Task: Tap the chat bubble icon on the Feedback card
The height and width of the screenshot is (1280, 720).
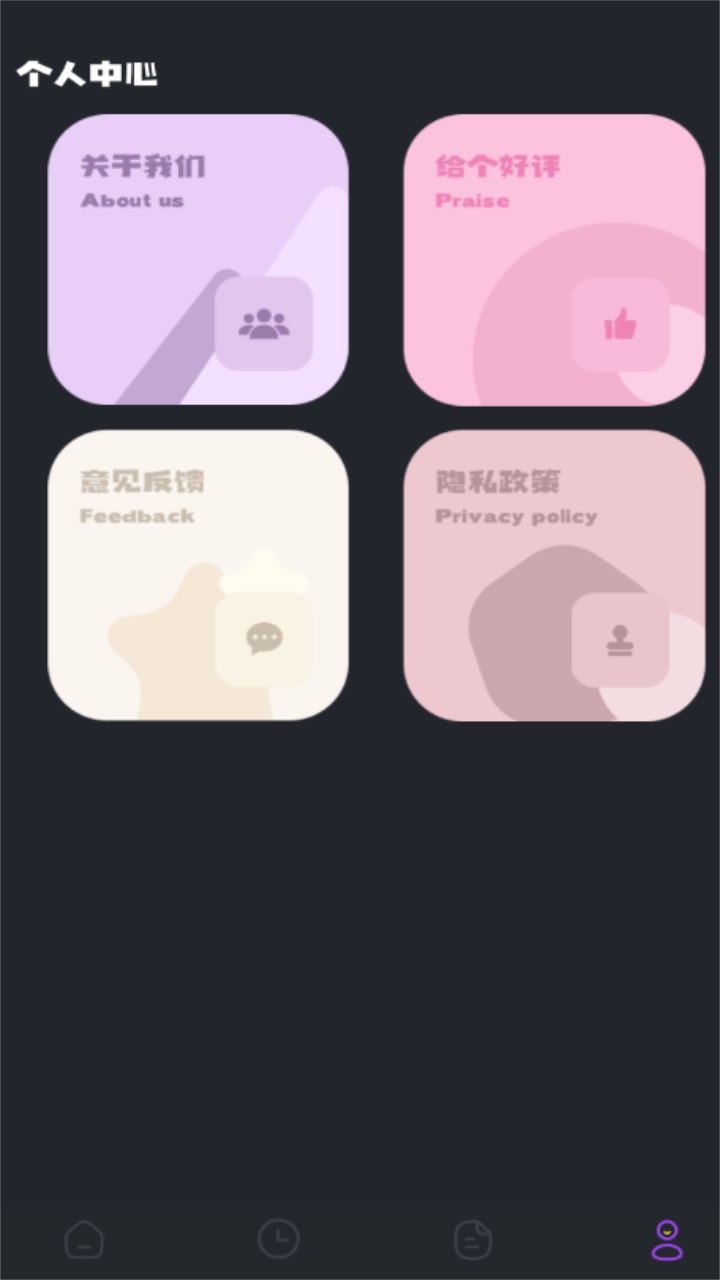Action: [x=263, y=637]
